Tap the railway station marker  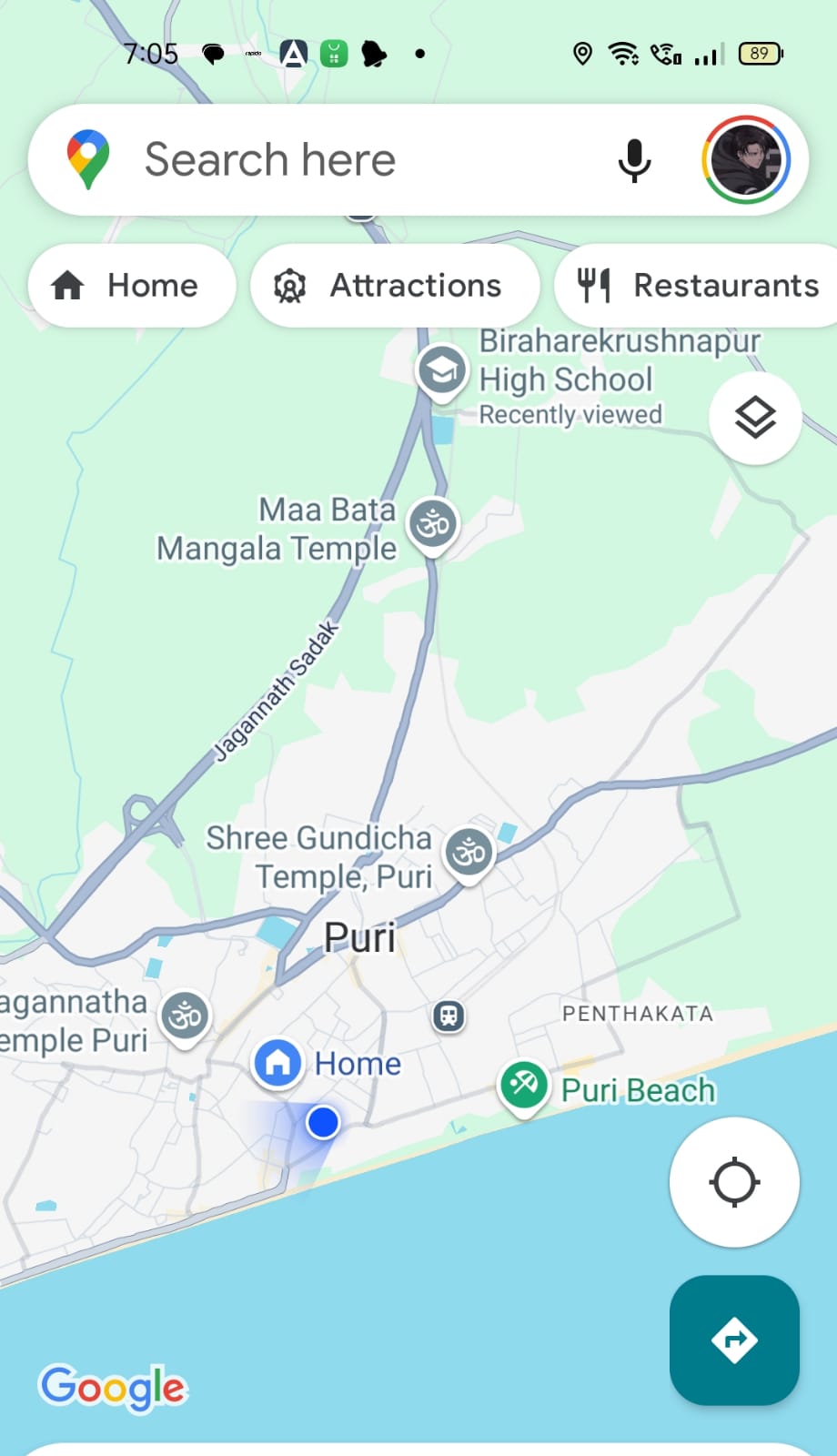(x=448, y=1015)
